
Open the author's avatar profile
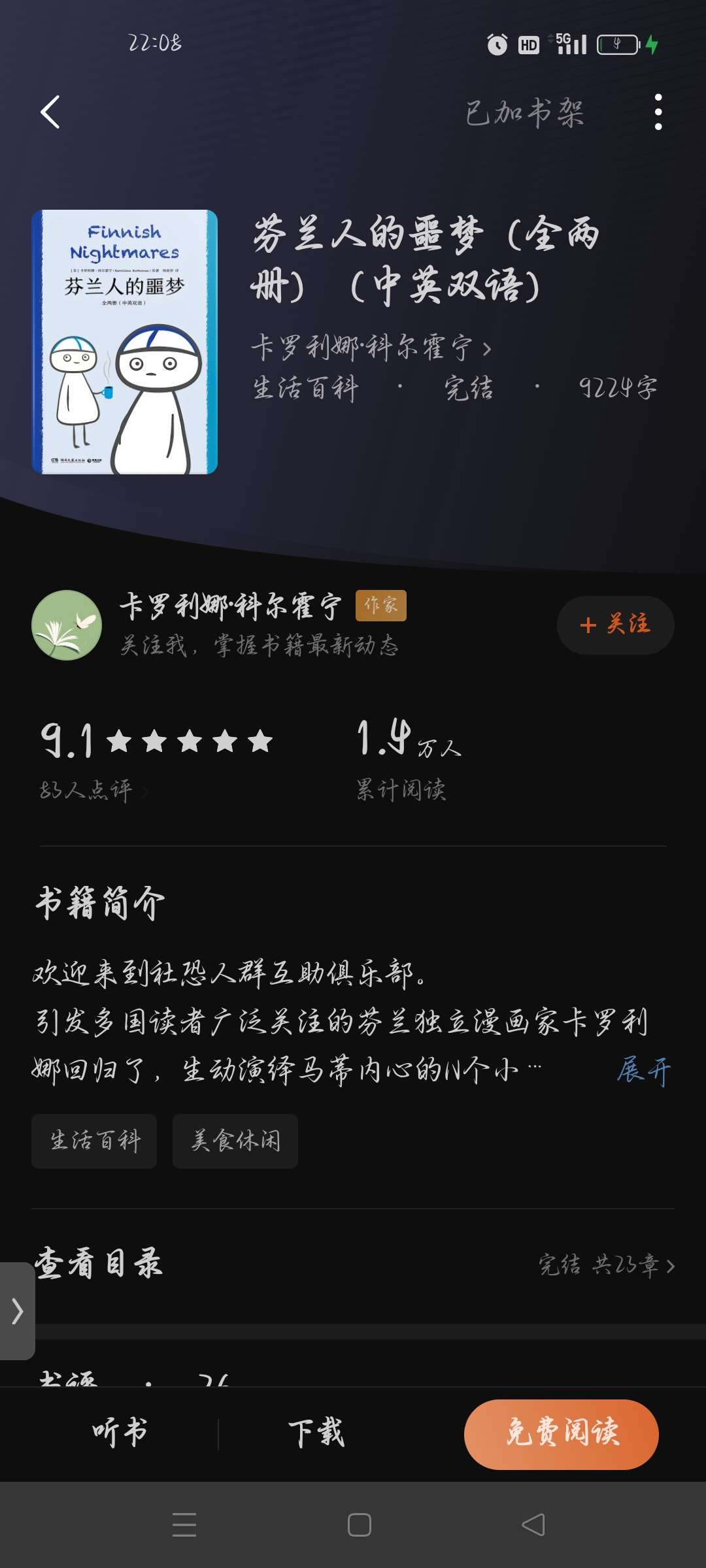[67, 625]
